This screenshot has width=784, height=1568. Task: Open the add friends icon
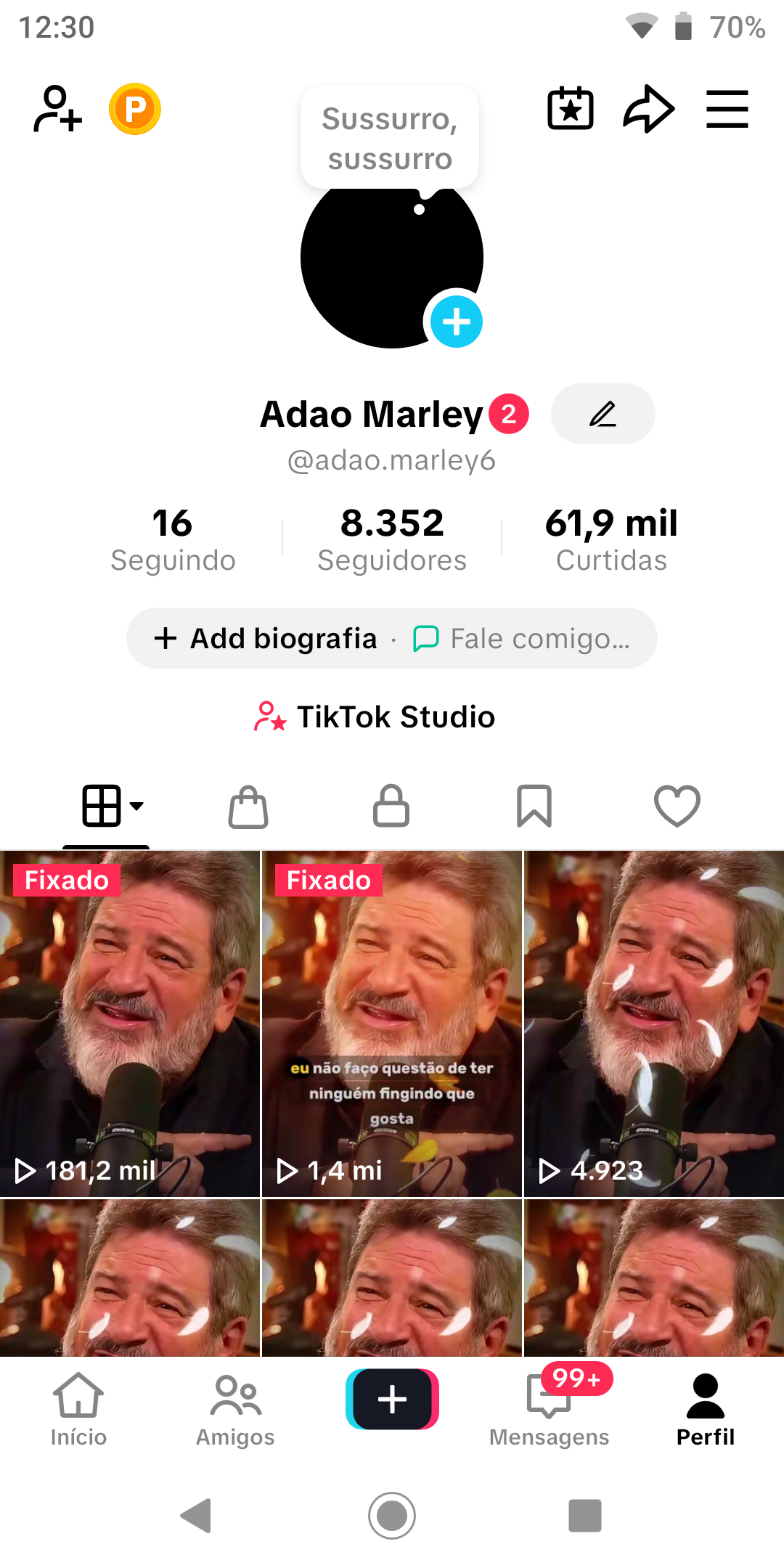(x=57, y=109)
